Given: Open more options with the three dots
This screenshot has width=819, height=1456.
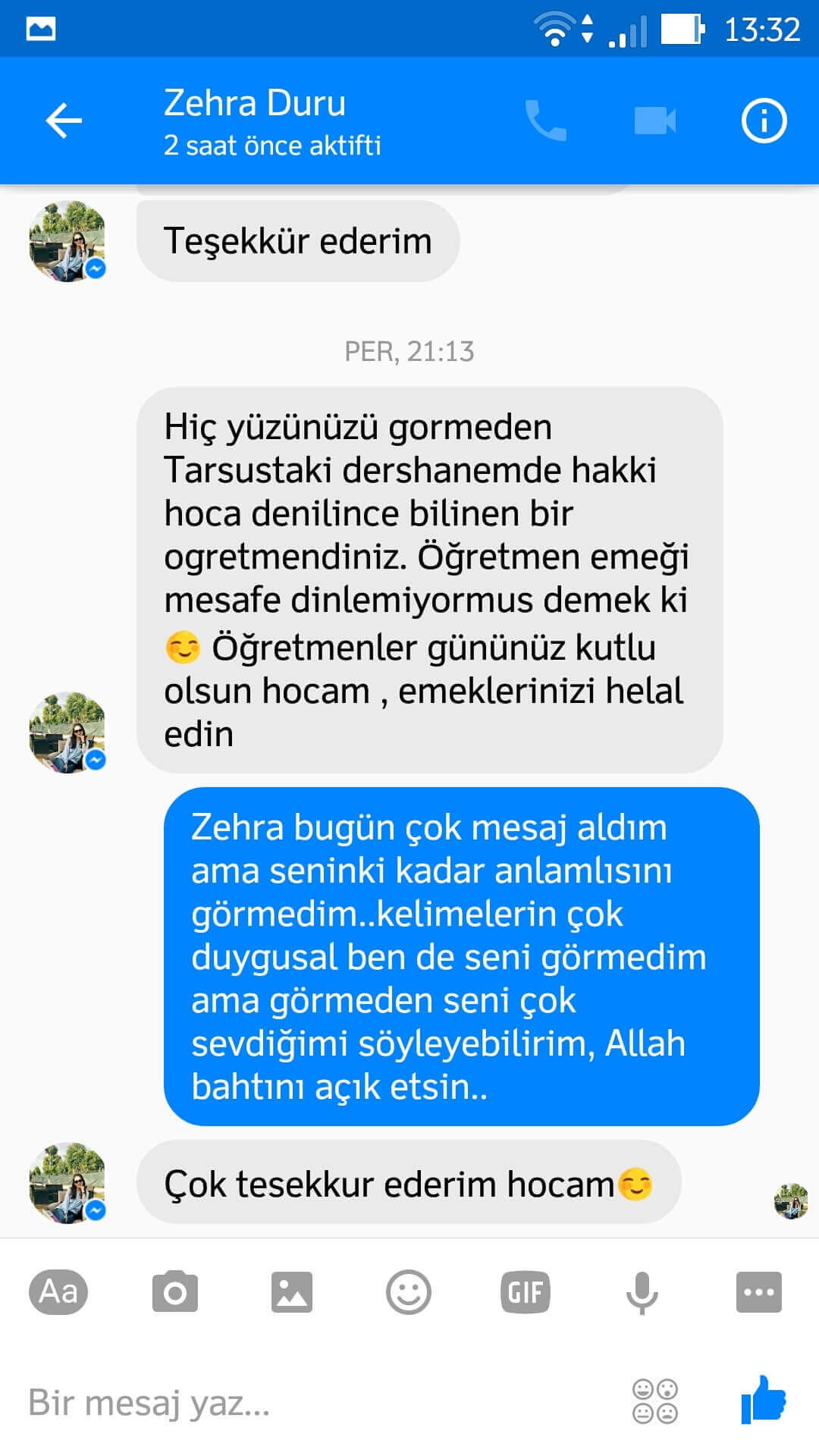Looking at the screenshot, I should (759, 1291).
